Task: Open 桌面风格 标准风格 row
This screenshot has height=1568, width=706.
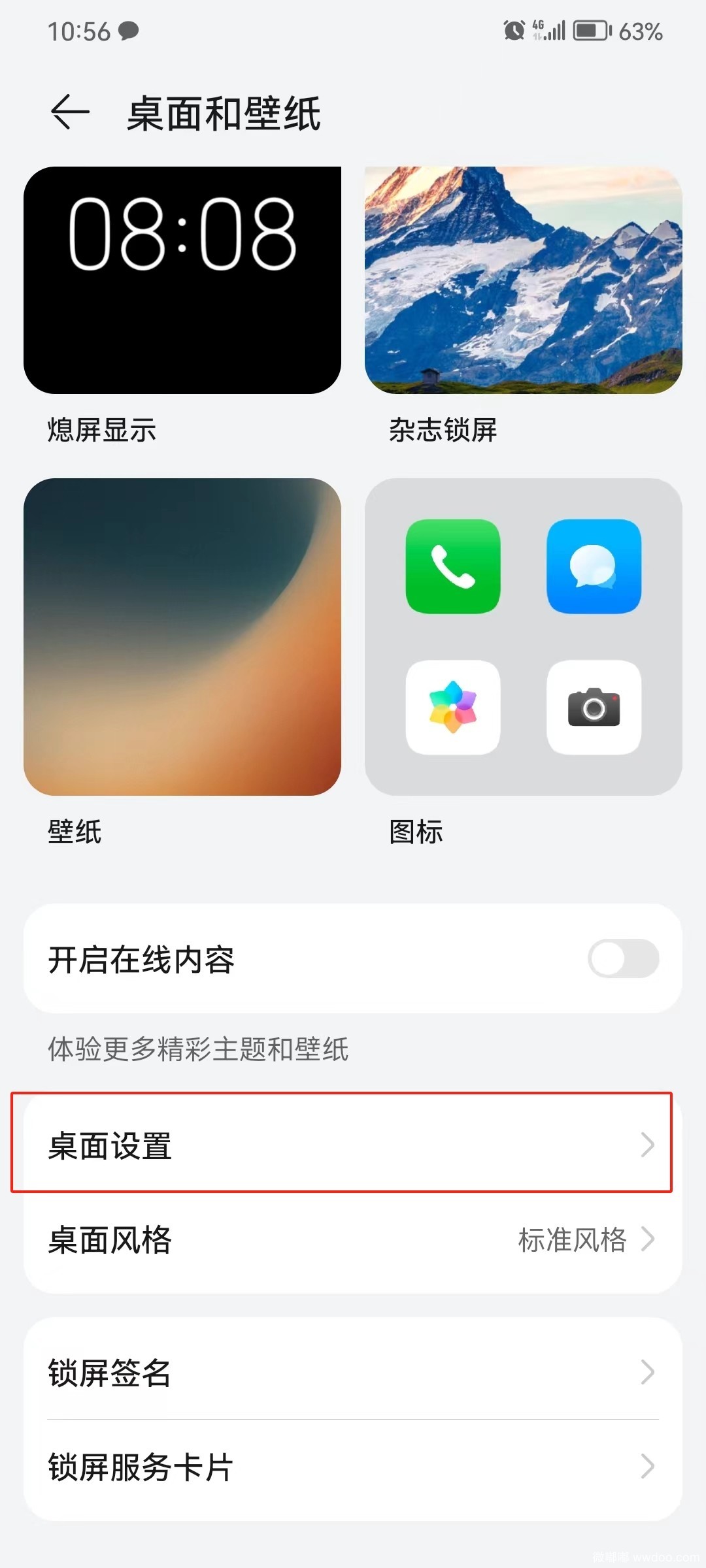Action: 353,1239
